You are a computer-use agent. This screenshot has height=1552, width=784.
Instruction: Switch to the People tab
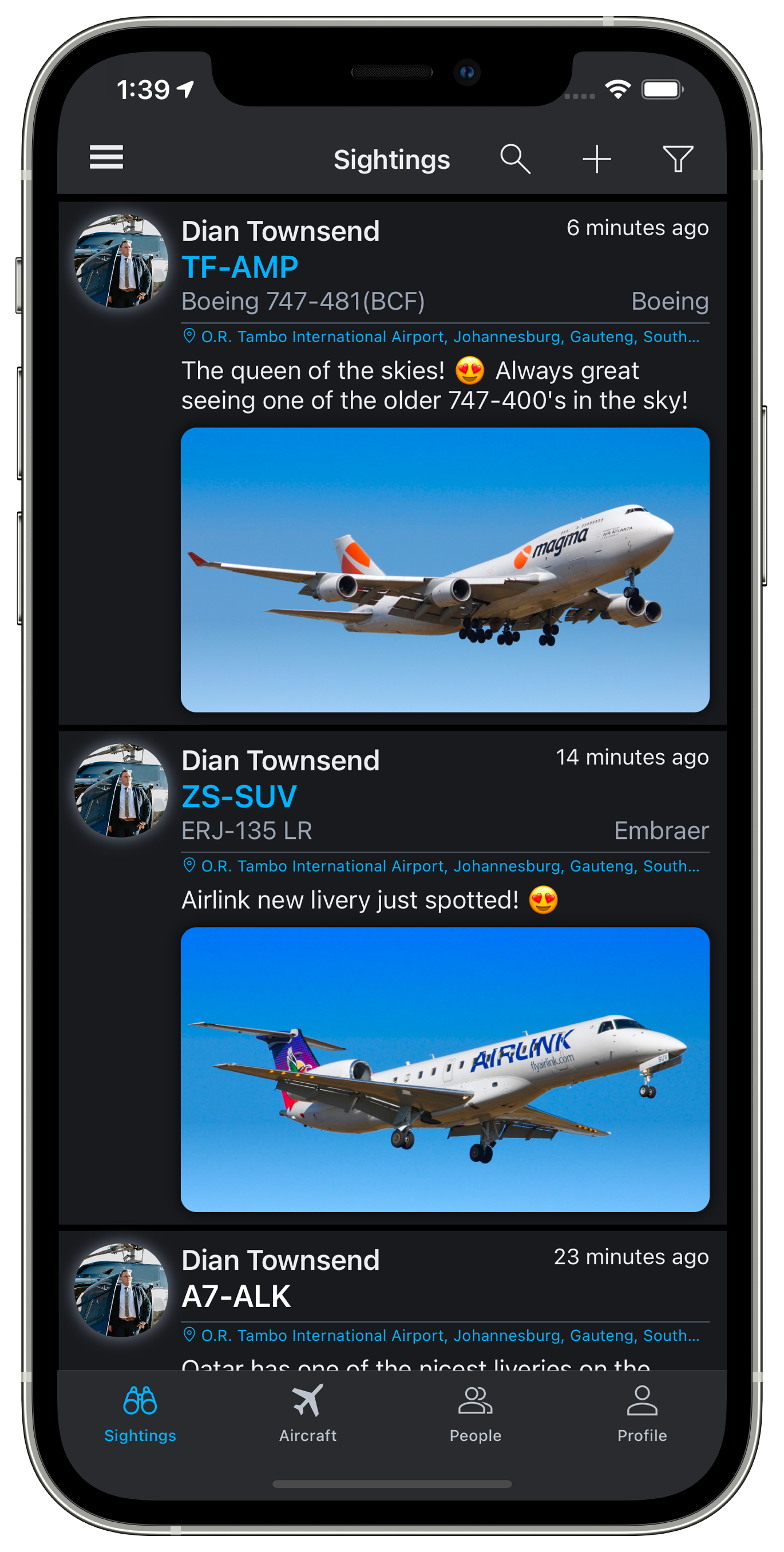click(475, 1413)
